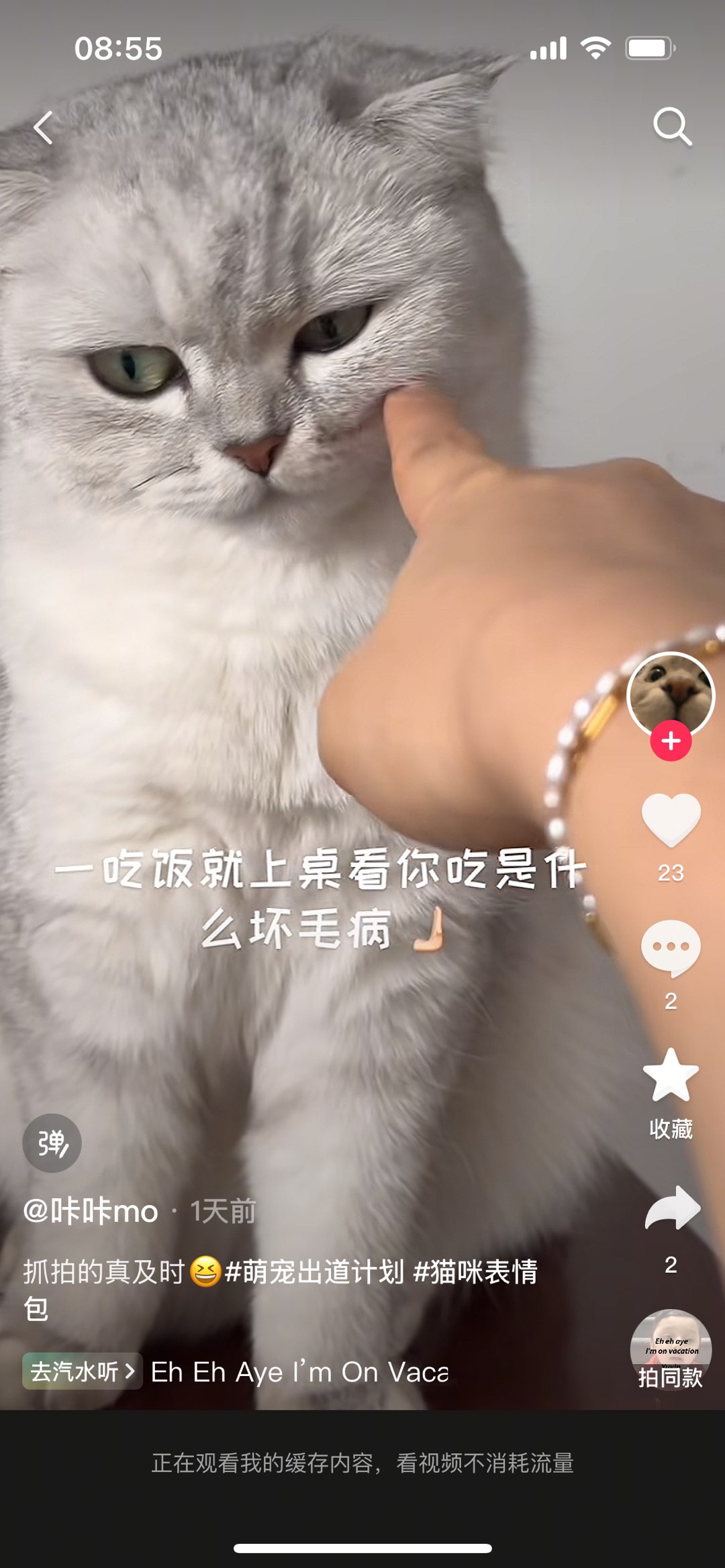This screenshot has height=1568, width=725.
Task: Open hashtag #猫咪表情包
Action: coord(475,1271)
